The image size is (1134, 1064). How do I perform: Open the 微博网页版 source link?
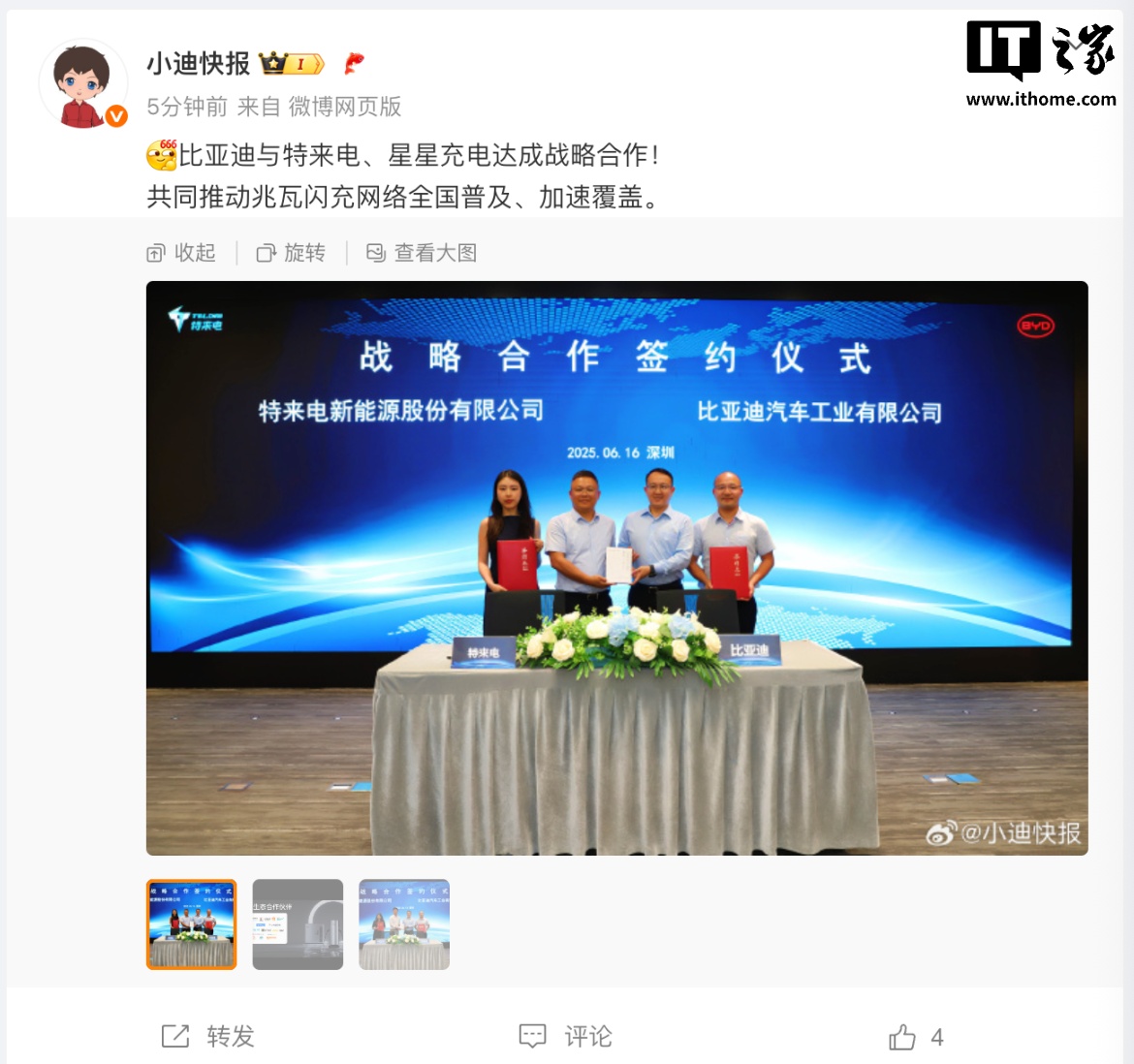click(x=345, y=107)
